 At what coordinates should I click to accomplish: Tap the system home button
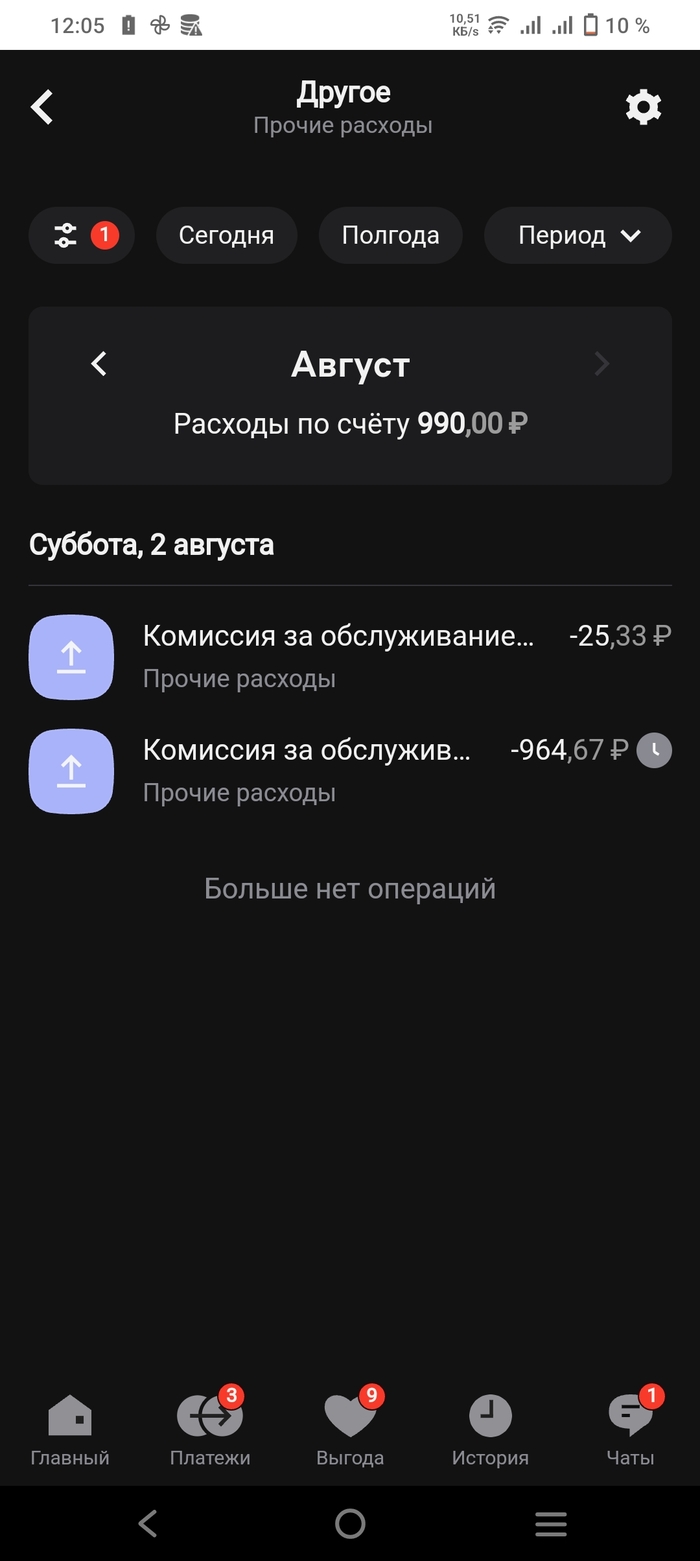point(350,1523)
